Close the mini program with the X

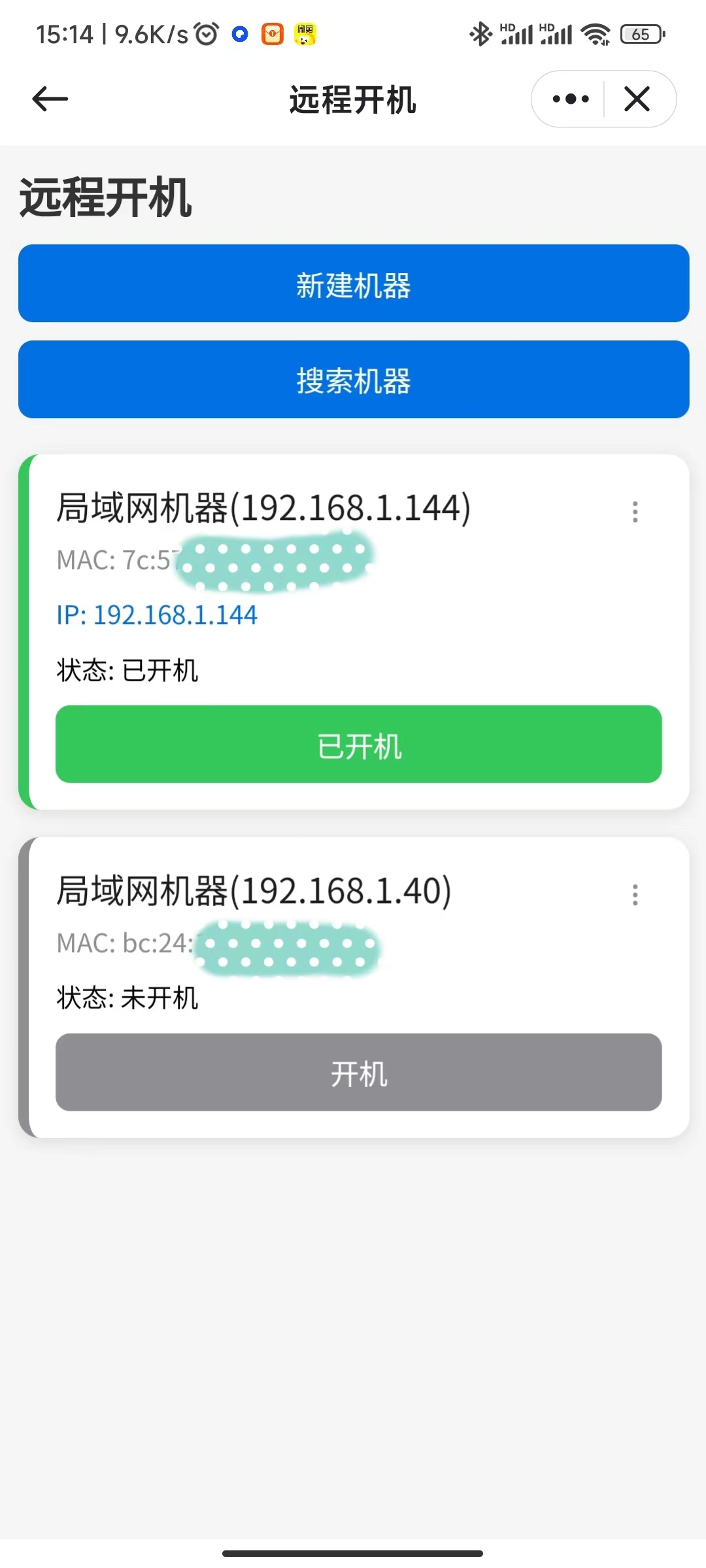pos(636,99)
